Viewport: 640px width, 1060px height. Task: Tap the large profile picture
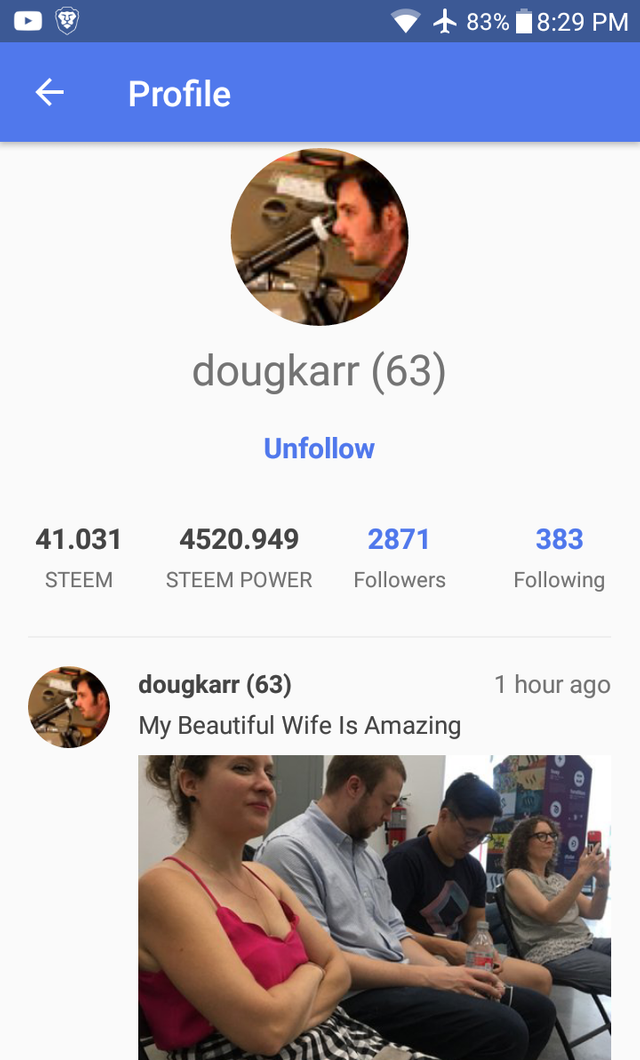pos(319,237)
